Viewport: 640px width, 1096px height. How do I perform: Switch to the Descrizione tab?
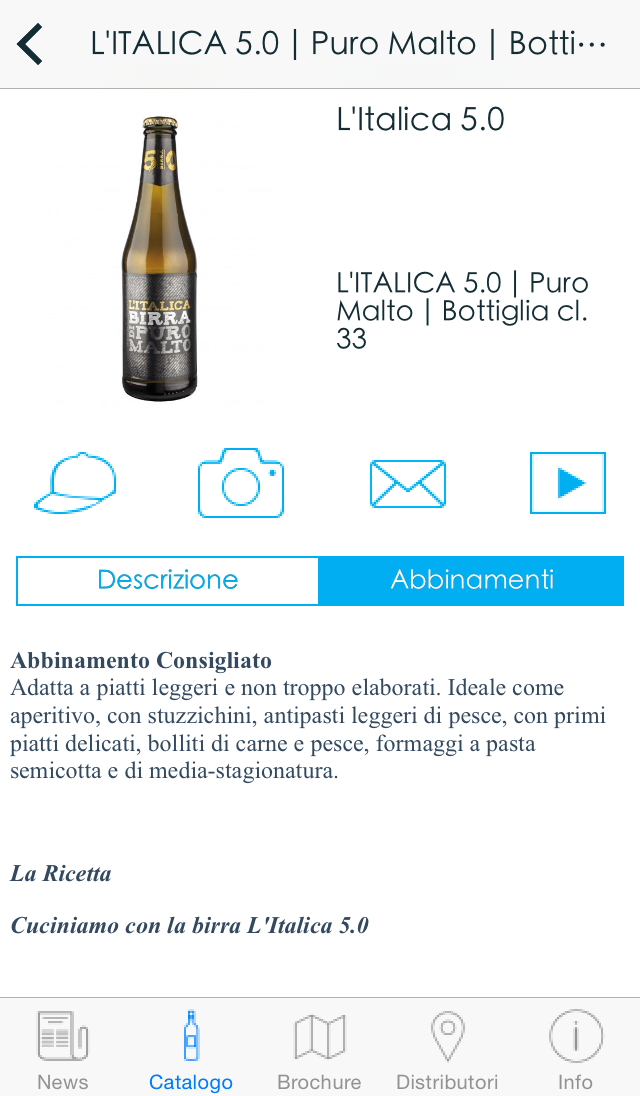coord(168,580)
